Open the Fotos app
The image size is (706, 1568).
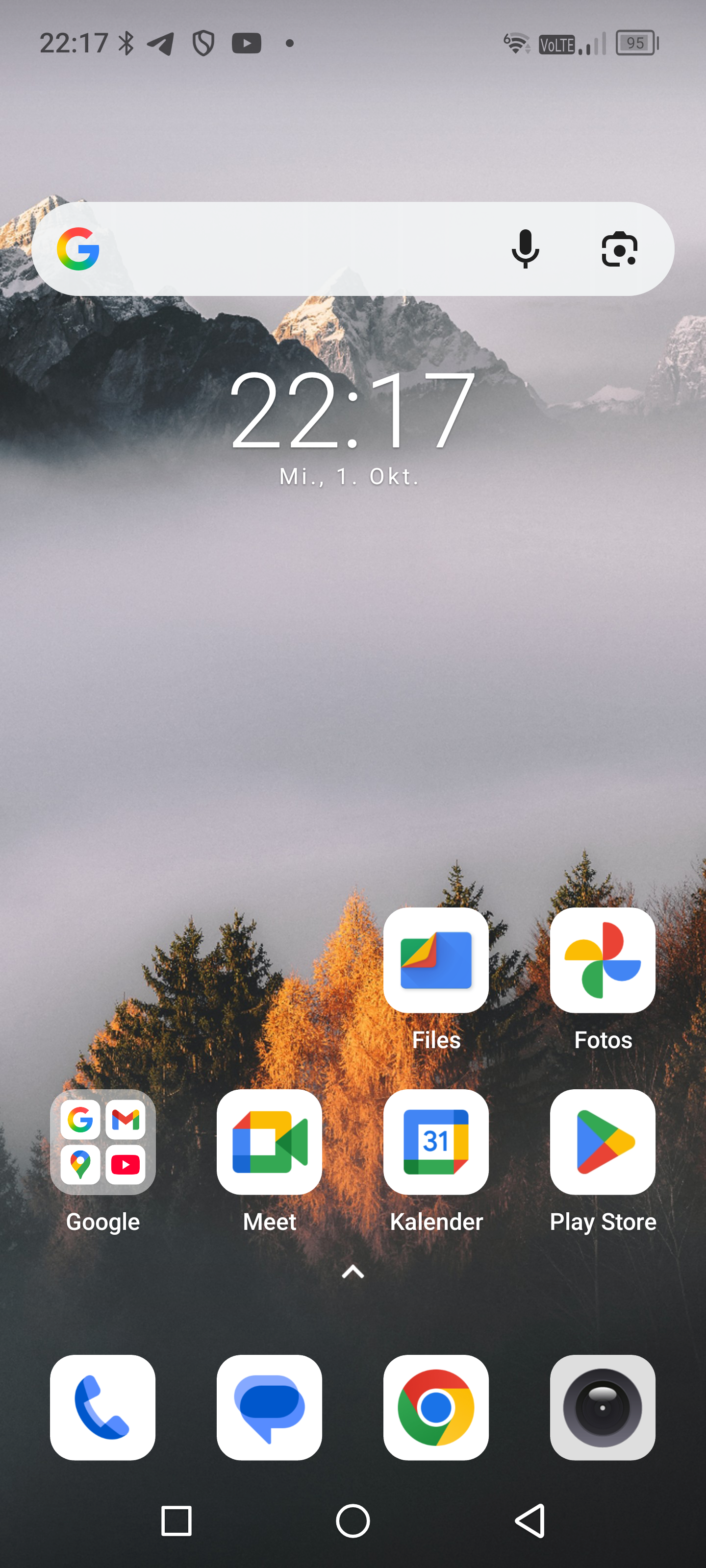click(602, 960)
